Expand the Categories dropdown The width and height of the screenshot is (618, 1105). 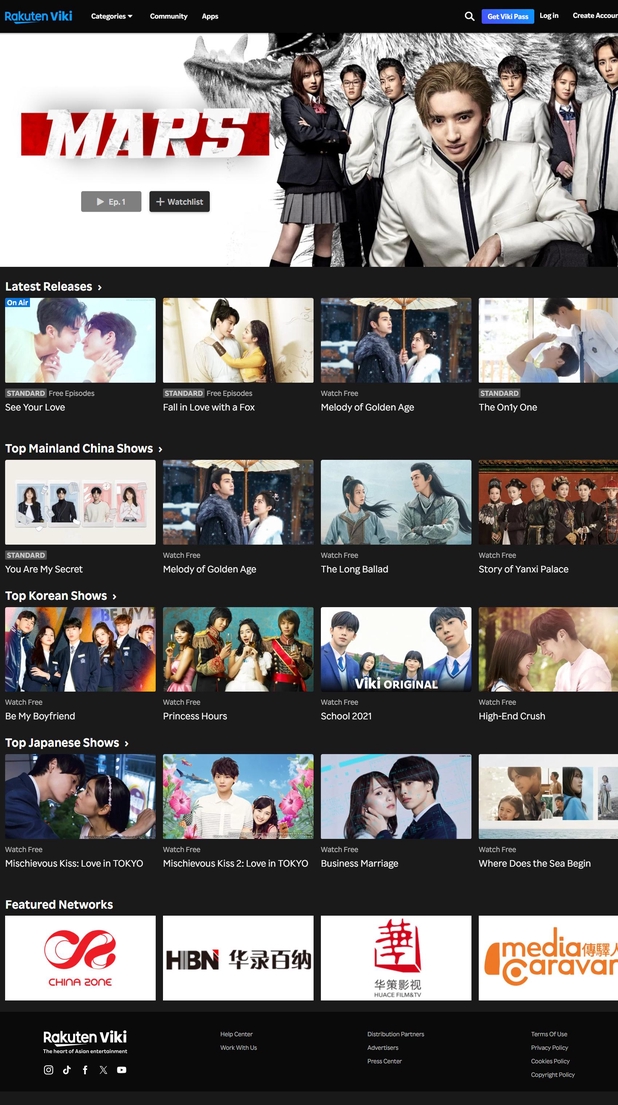[111, 16]
